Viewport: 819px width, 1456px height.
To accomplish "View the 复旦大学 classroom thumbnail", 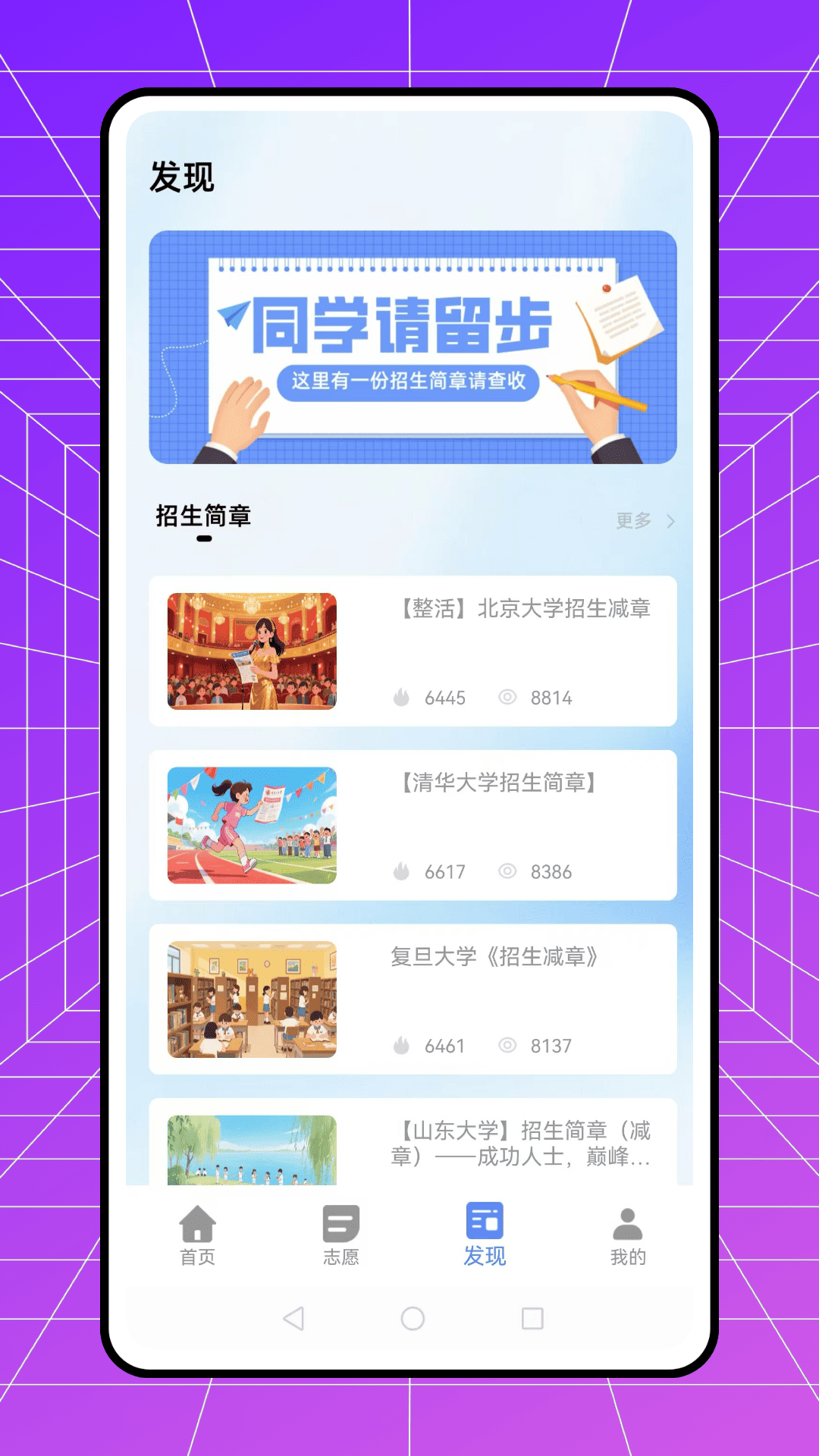I will tap(252, 1001).
